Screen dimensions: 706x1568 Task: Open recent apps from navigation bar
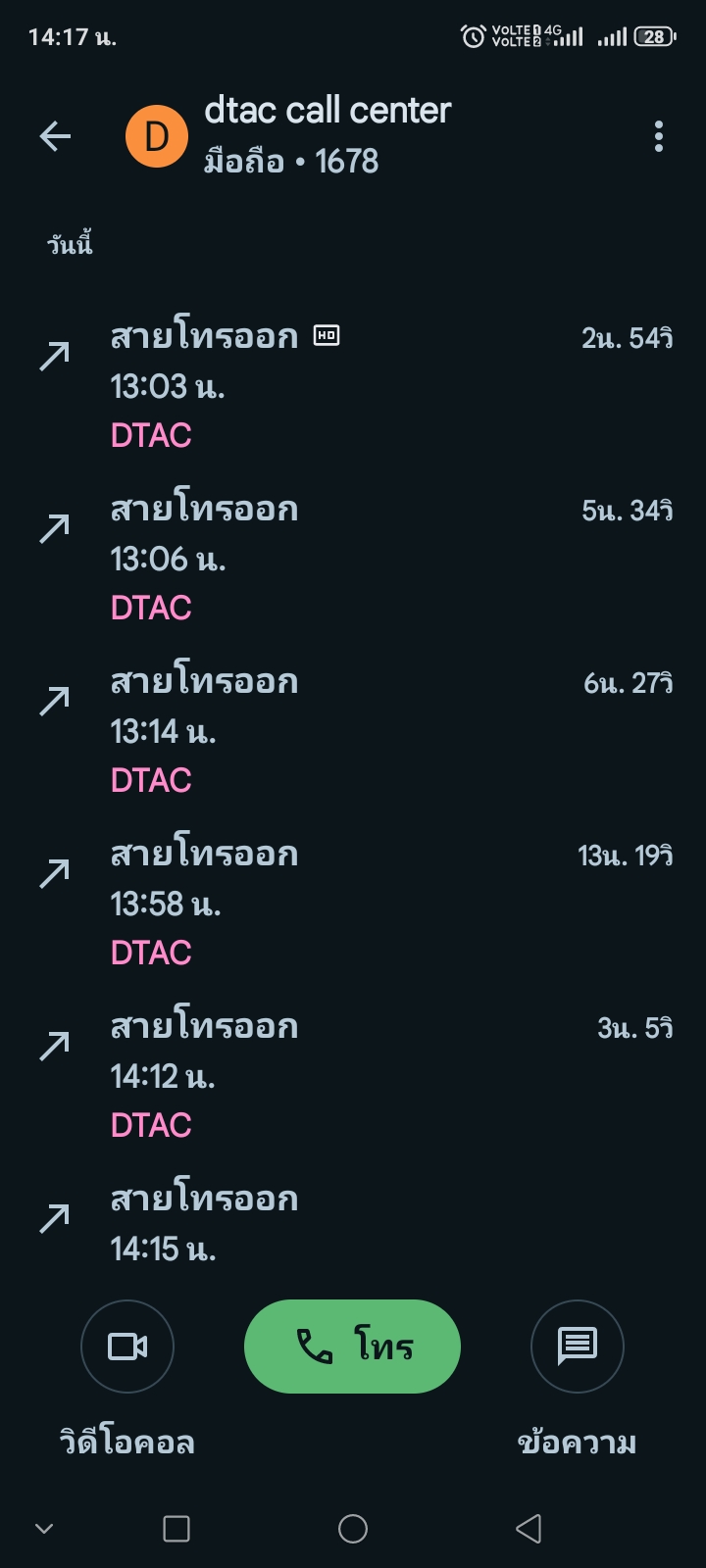click(x=176, y=1529)
